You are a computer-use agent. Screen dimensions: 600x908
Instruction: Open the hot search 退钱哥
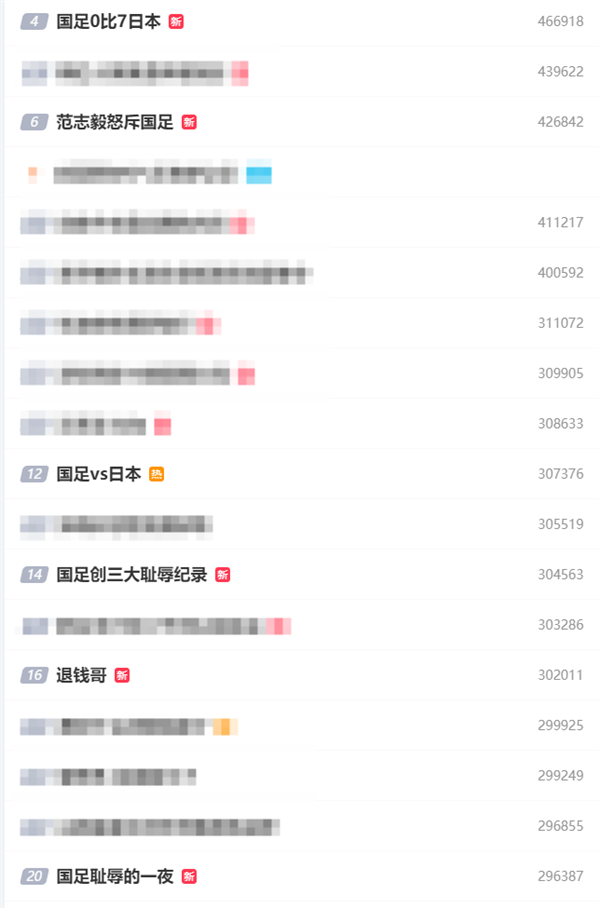tap(81, 675)
